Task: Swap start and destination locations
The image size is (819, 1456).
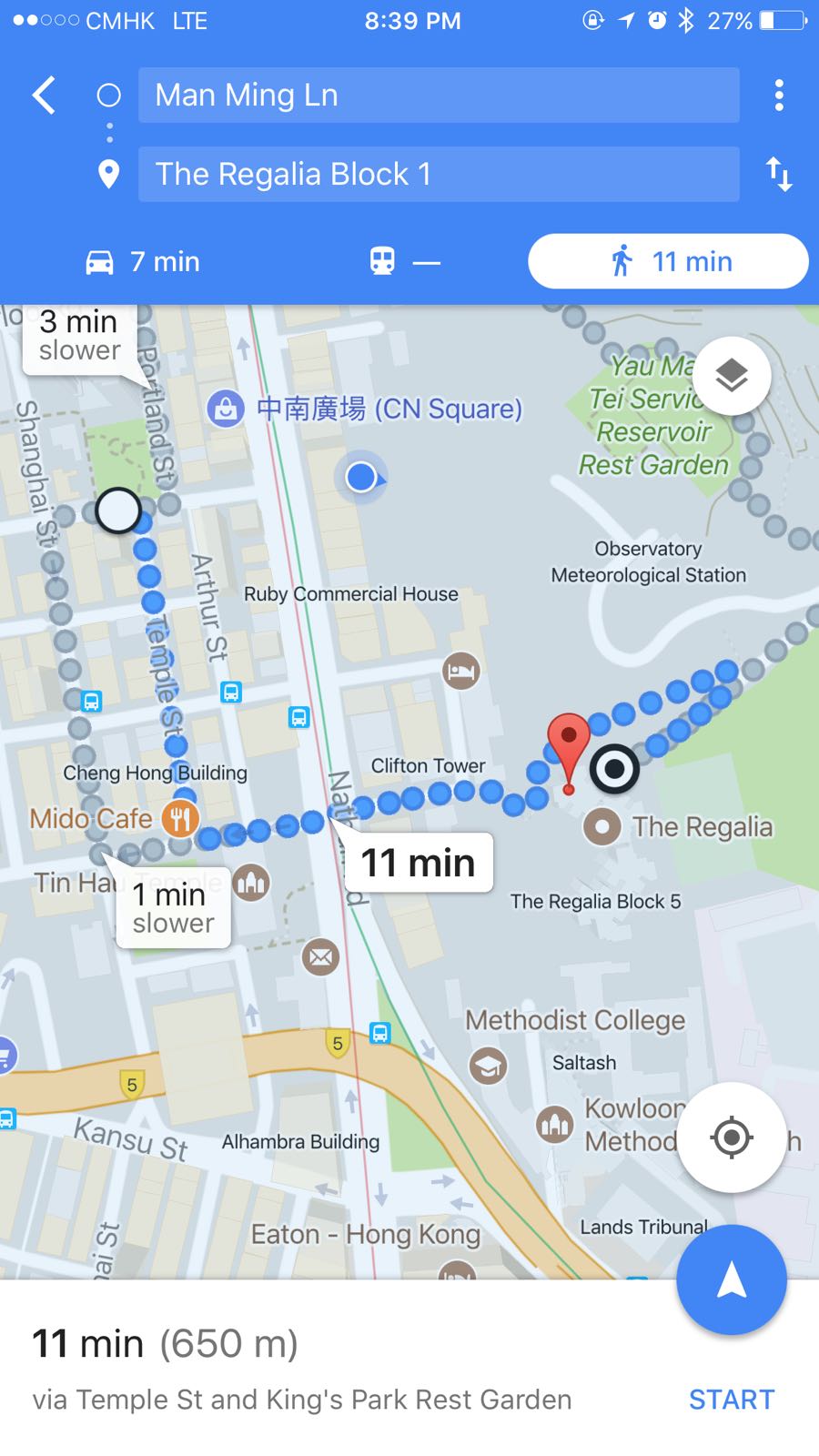Action: (x=779, y=174)
